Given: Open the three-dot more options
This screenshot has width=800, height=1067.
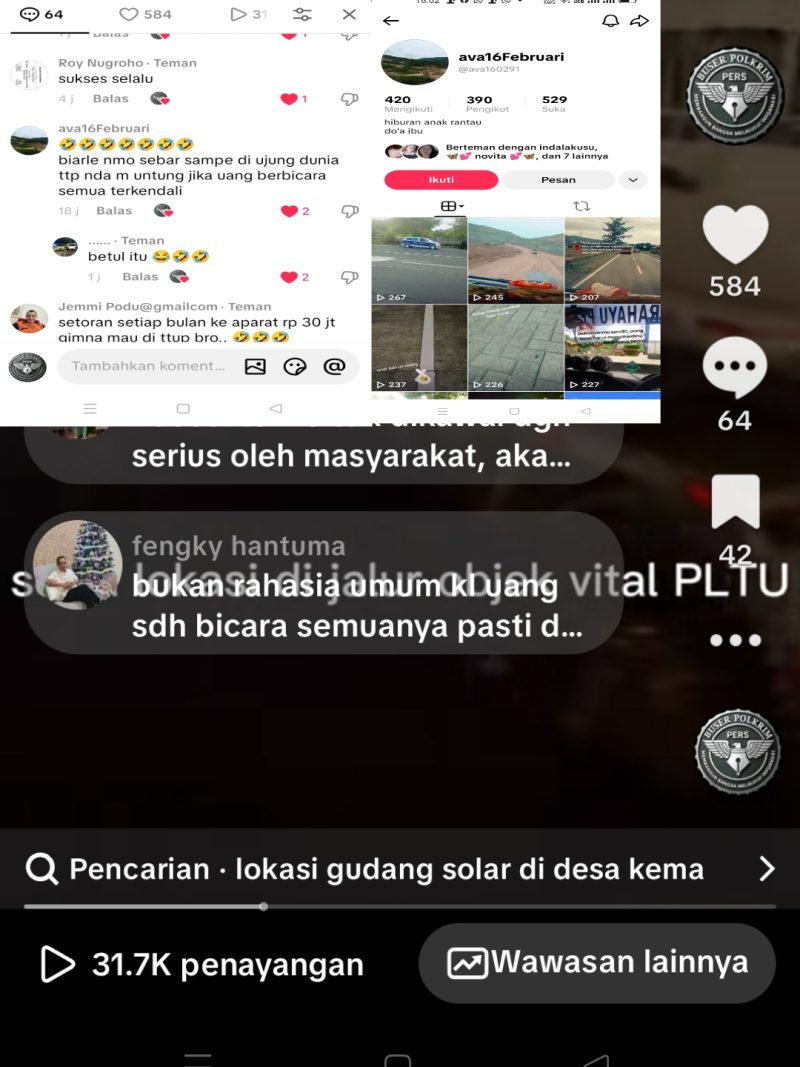Looking at the screenshot, I should pos(735,640).
